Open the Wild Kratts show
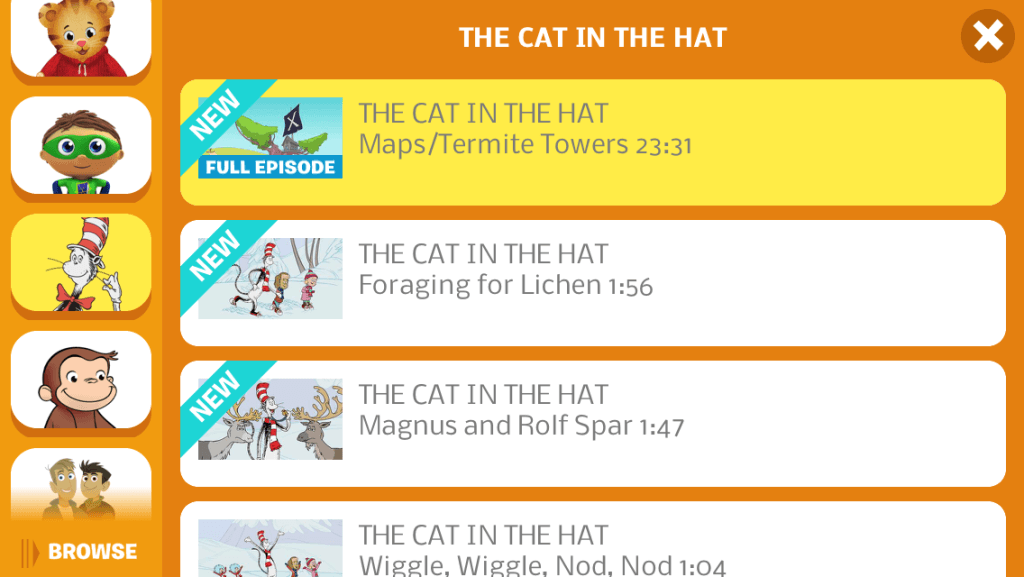The image size is (1024, 577). (x=81, y=485)
